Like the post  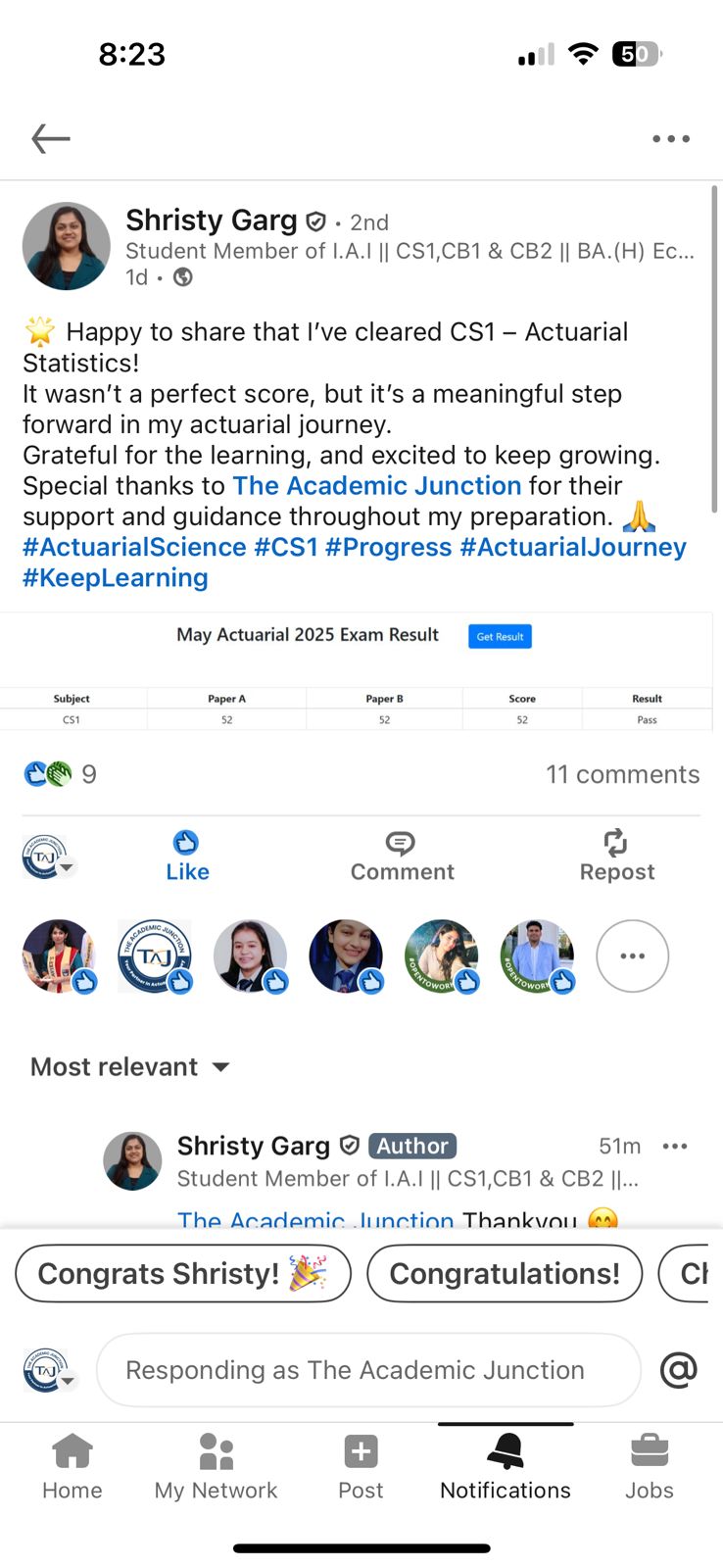[x=186, y=857]
